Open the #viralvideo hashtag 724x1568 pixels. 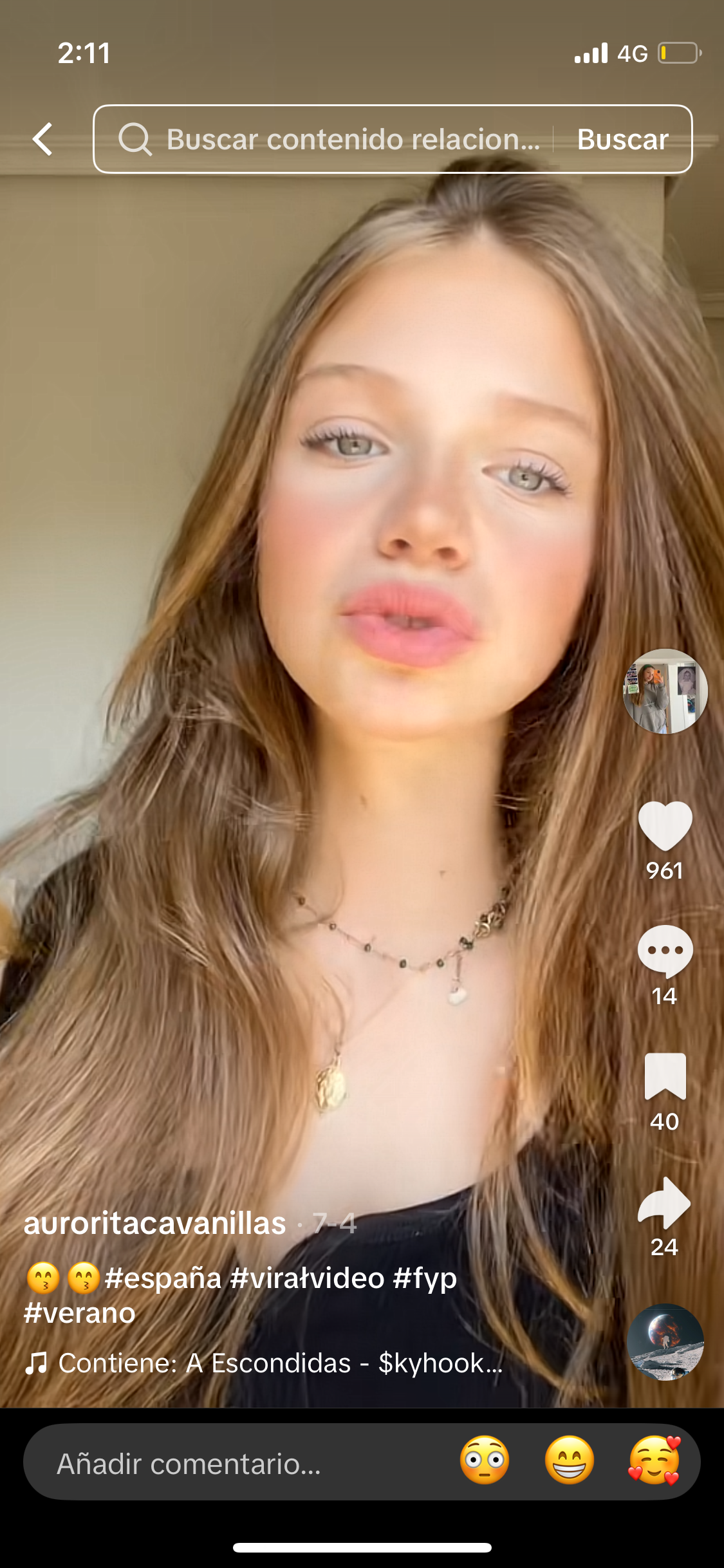point(308,1278)
